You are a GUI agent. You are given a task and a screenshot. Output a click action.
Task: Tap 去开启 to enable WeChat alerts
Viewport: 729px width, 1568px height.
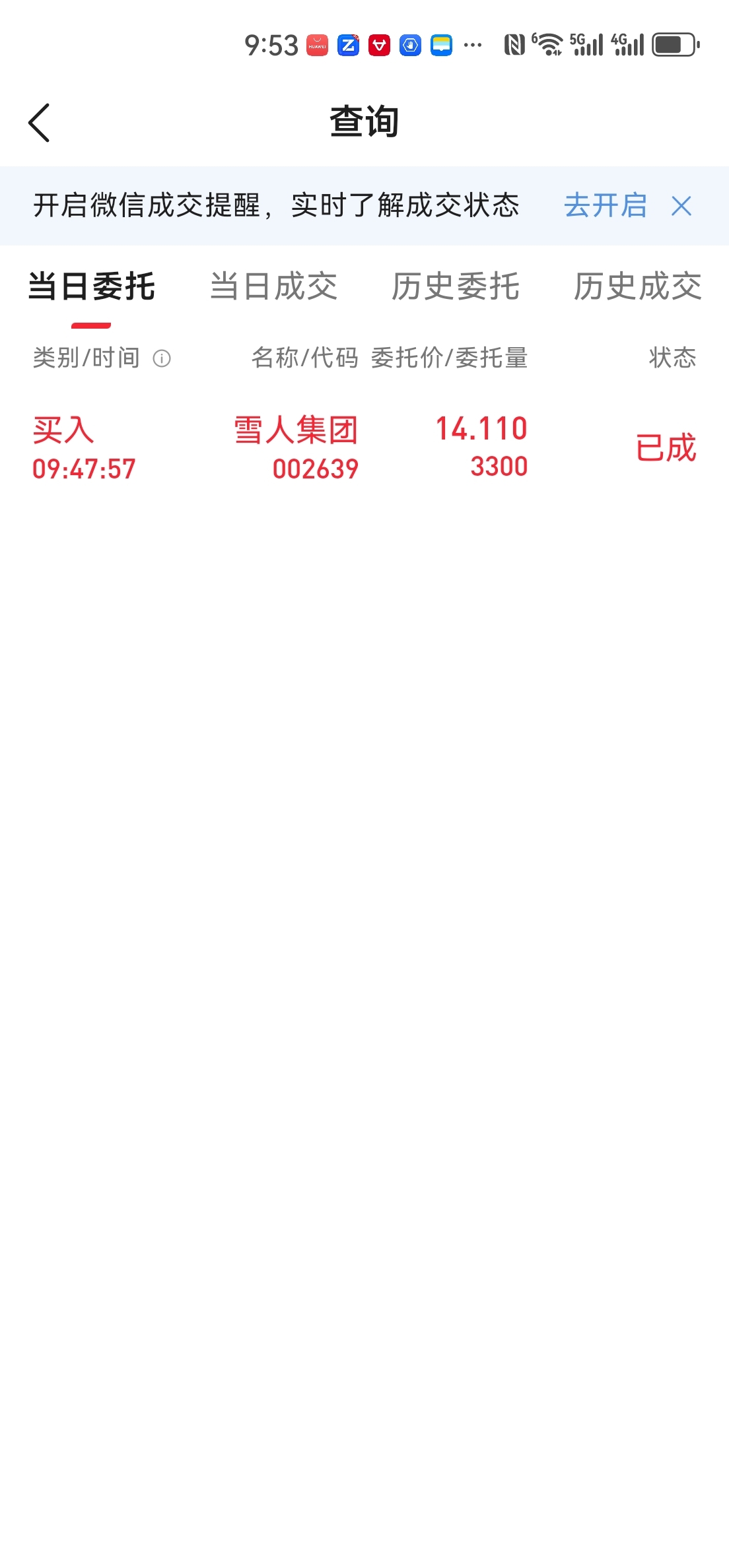coord(605,205)
